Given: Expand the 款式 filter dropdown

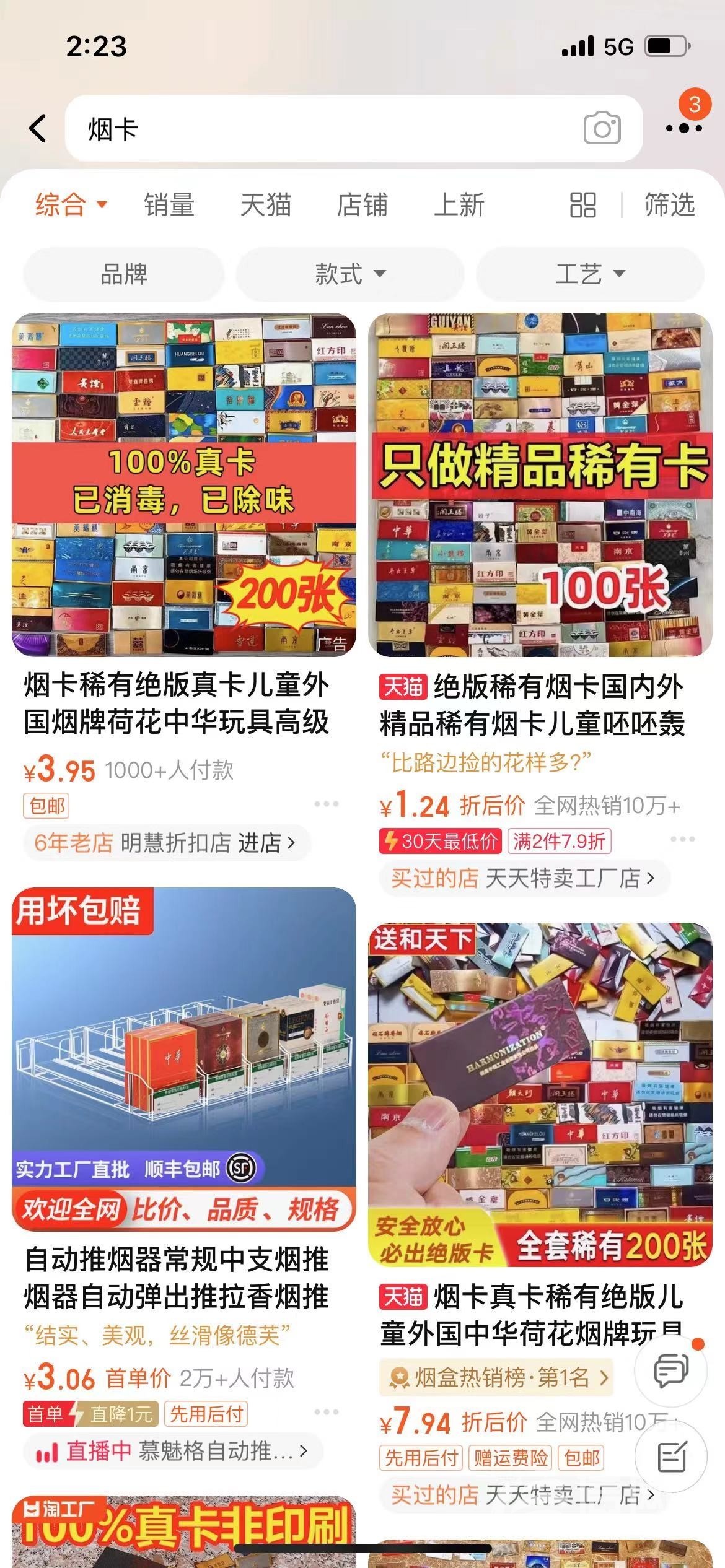Looking at the screenshot, I should pyautogui.click(x=349, y=274).
